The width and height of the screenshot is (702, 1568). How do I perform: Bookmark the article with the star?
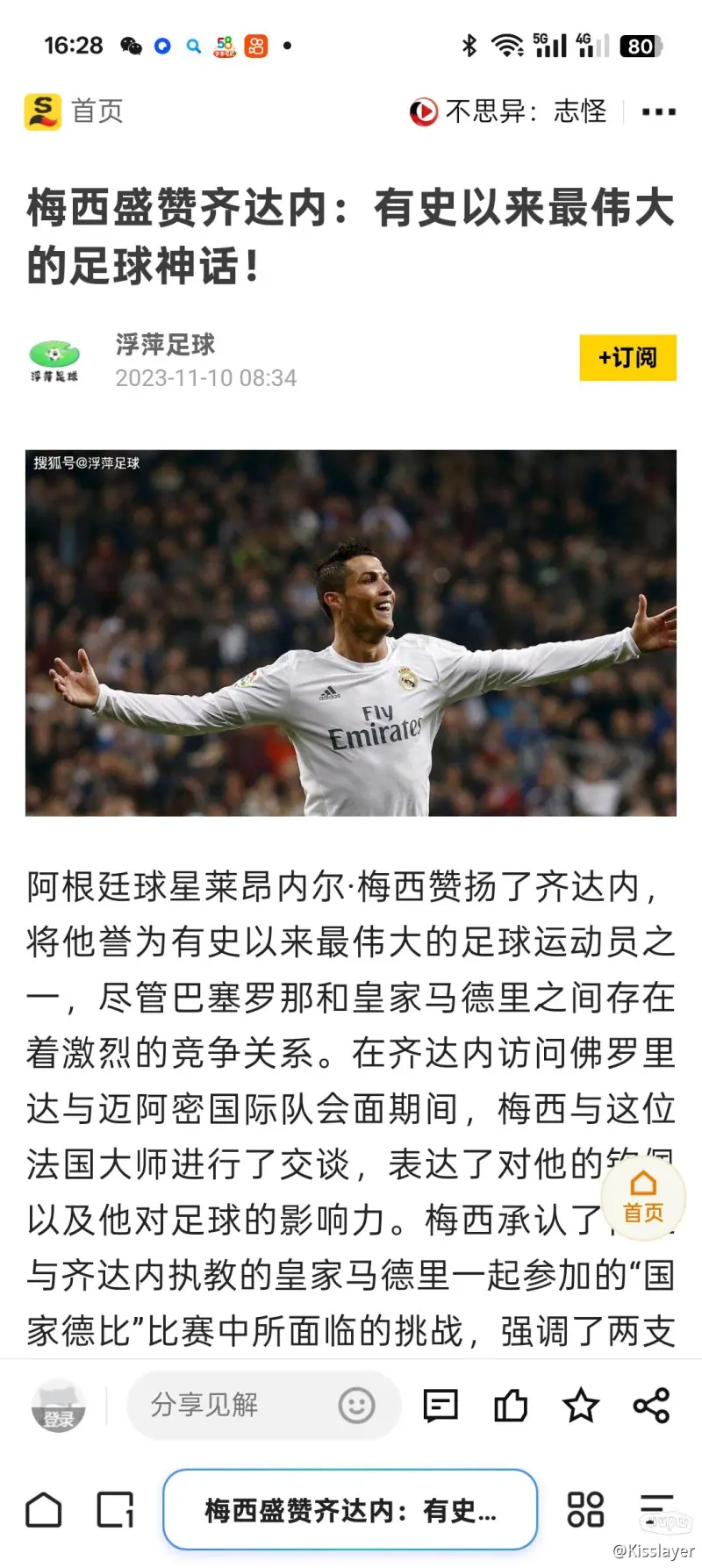click(581, 1406)
